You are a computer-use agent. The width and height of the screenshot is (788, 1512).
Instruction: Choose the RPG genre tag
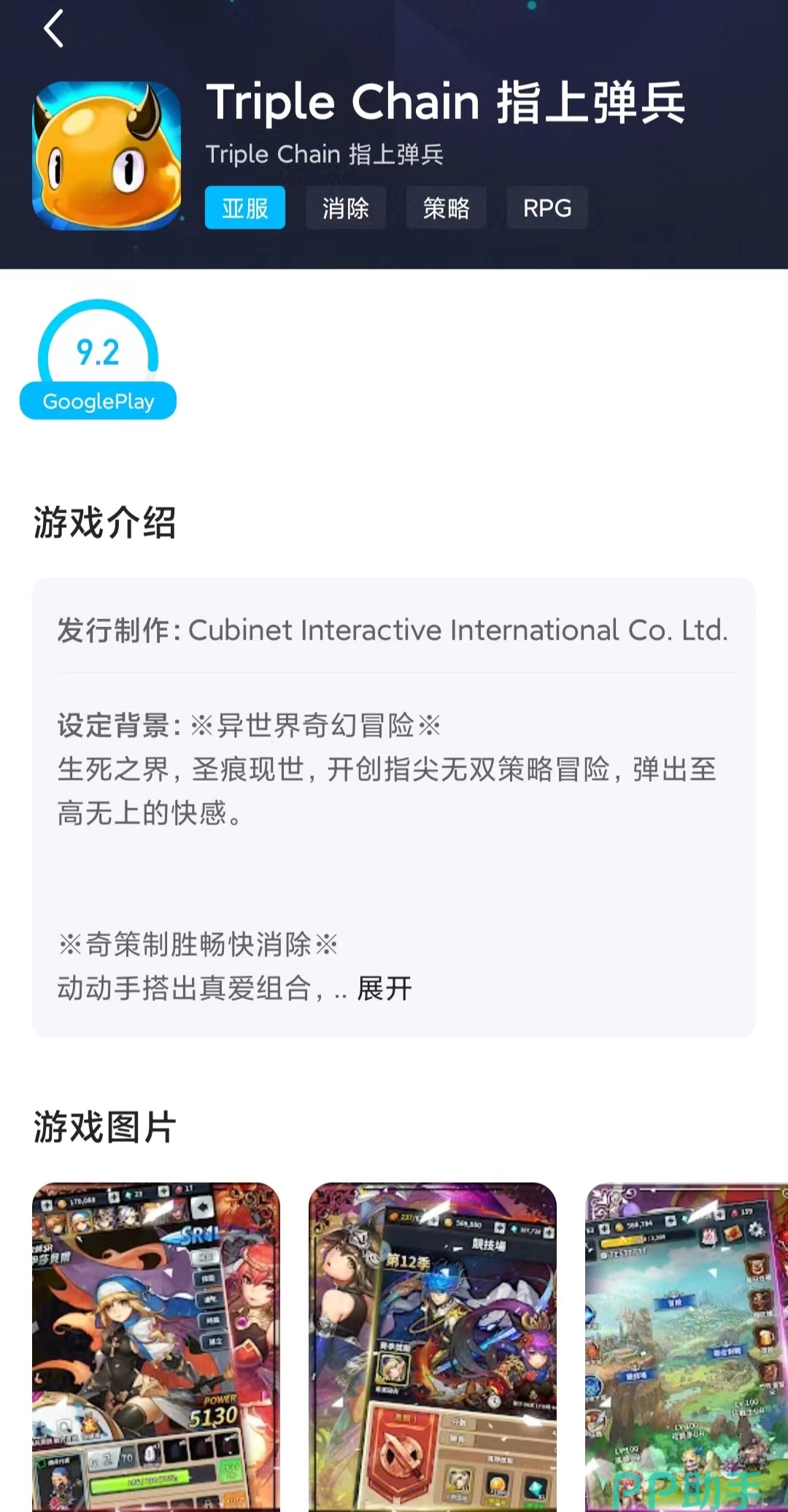click(x=547, y=208)
